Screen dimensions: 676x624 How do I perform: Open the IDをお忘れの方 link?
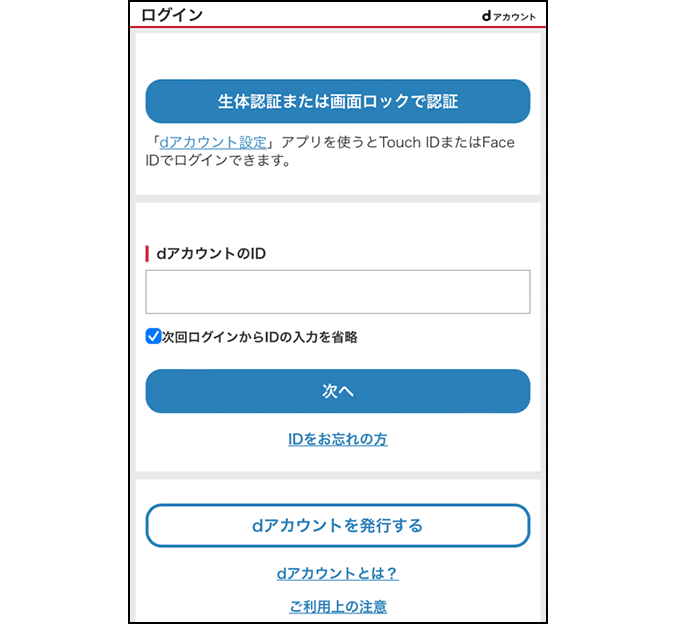point(337,439)
